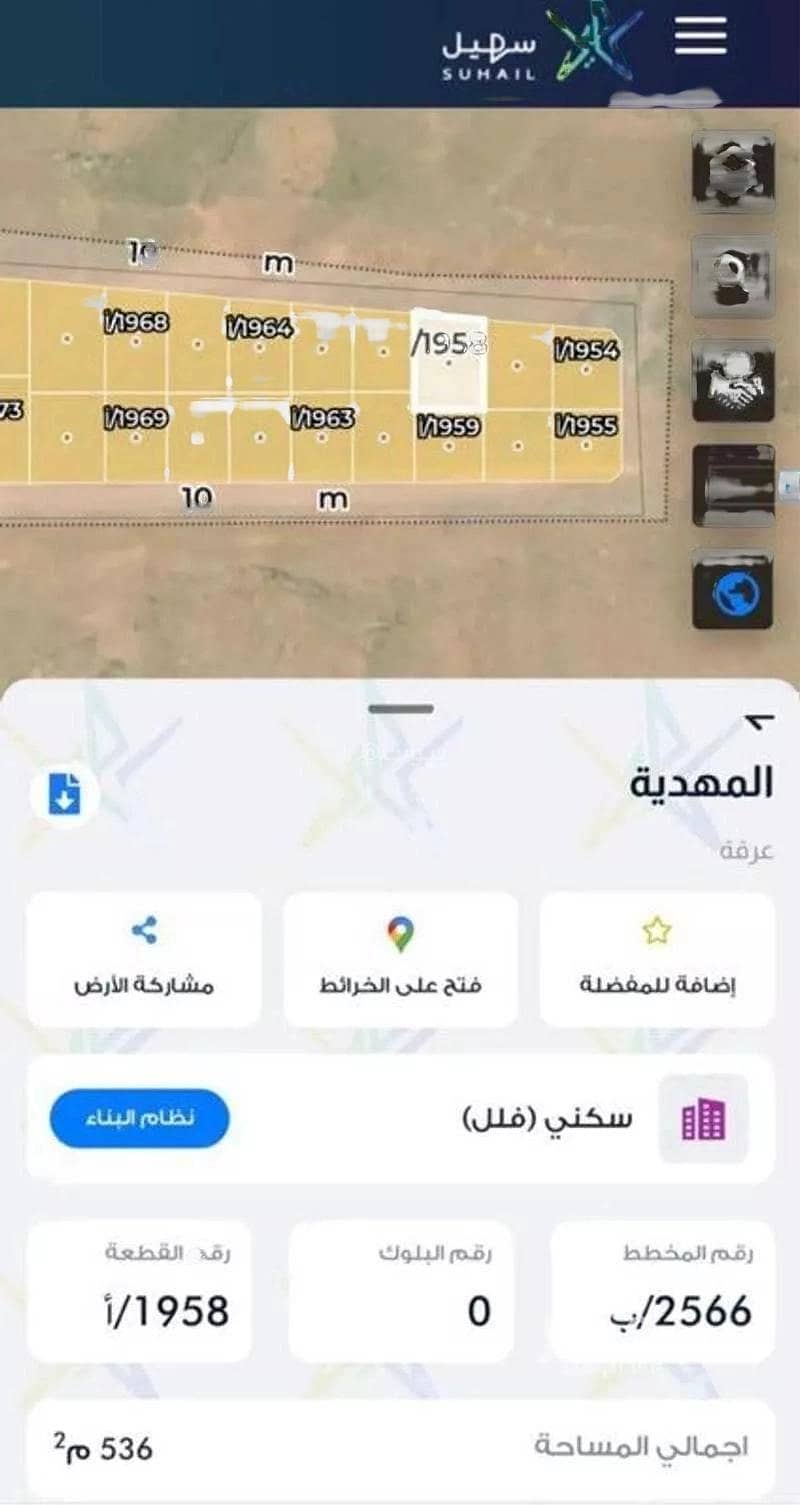Add this land to favorites
Screen dimensions: 800x1505
(x=657, y=958)
